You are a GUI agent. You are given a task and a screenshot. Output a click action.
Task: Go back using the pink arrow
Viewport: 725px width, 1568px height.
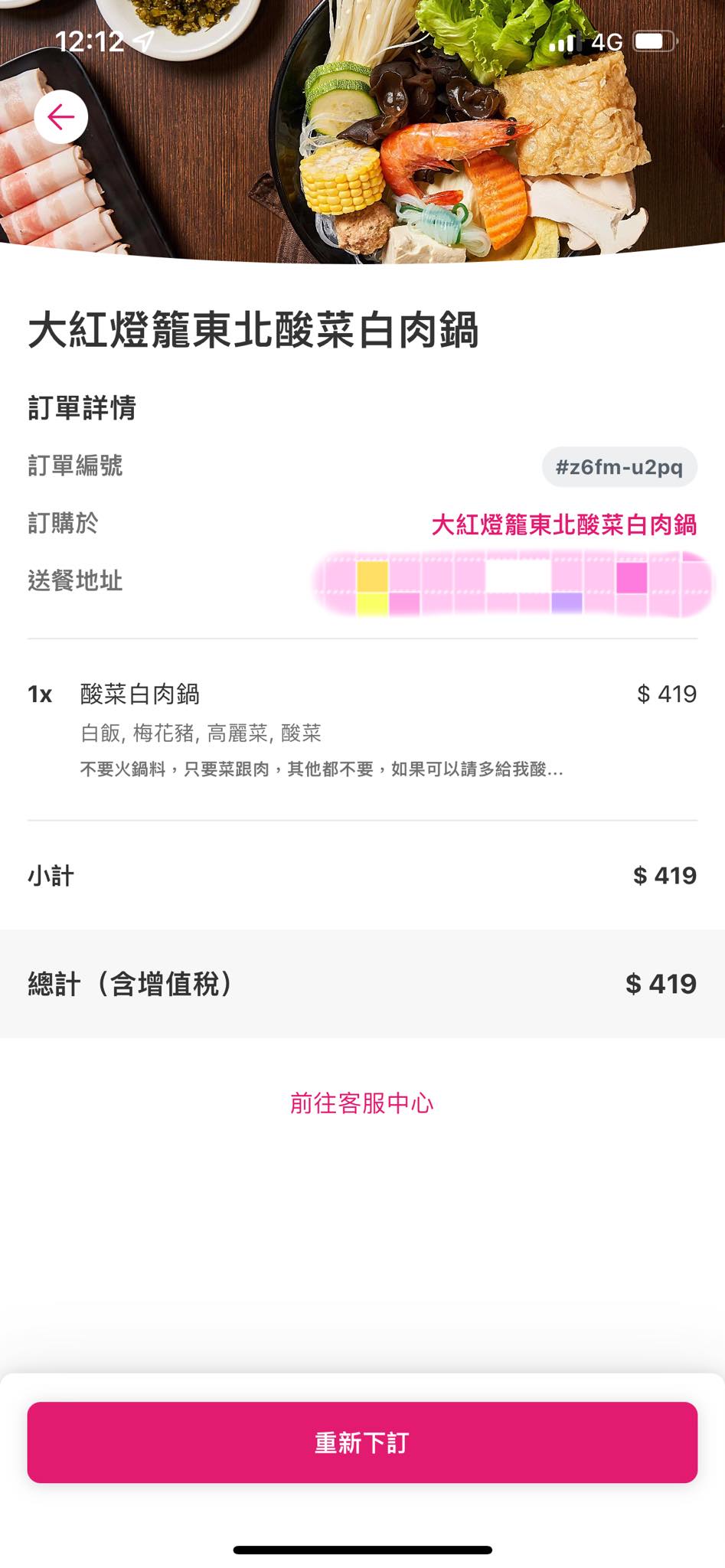pos(60,117)
